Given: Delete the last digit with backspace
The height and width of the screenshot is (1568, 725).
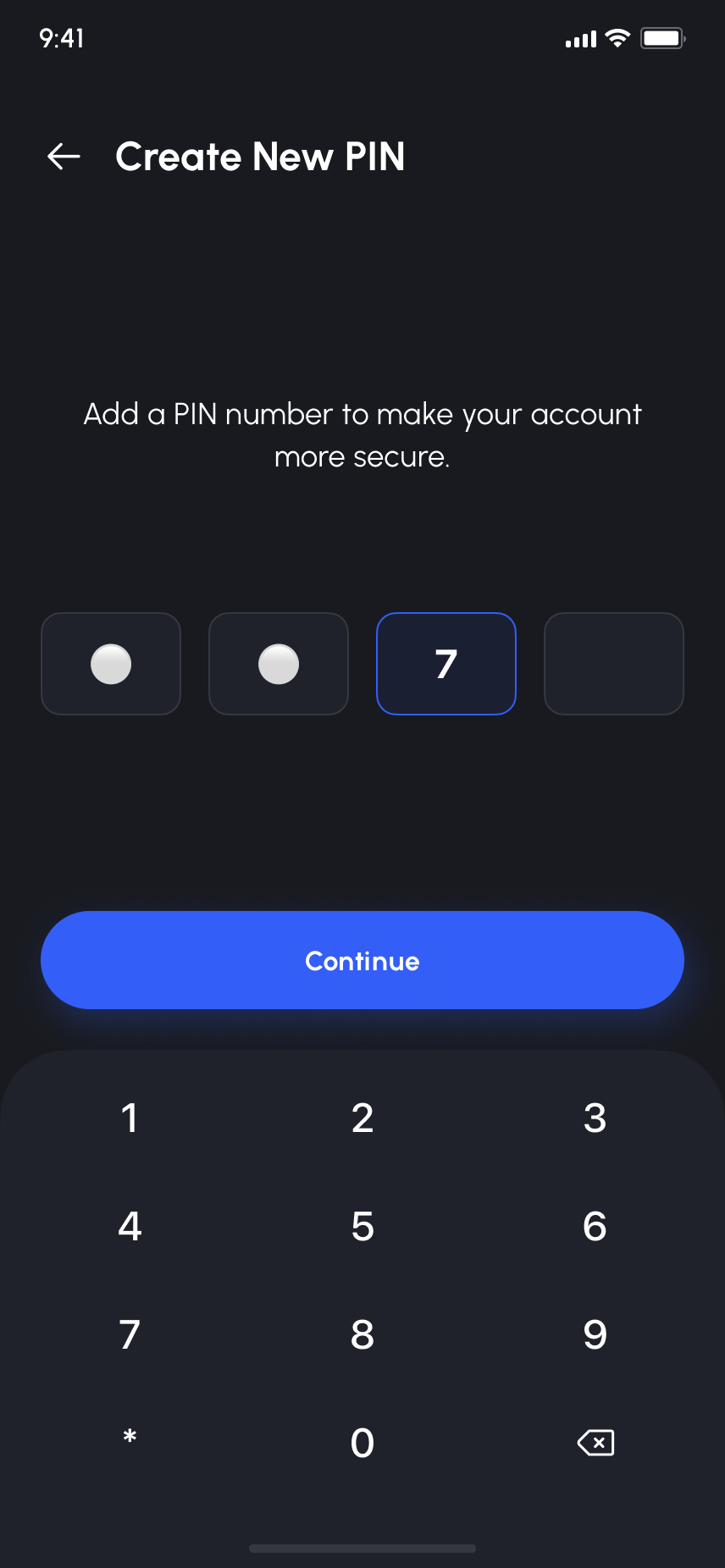Looking at the screenshot, I should point(595,1443).
